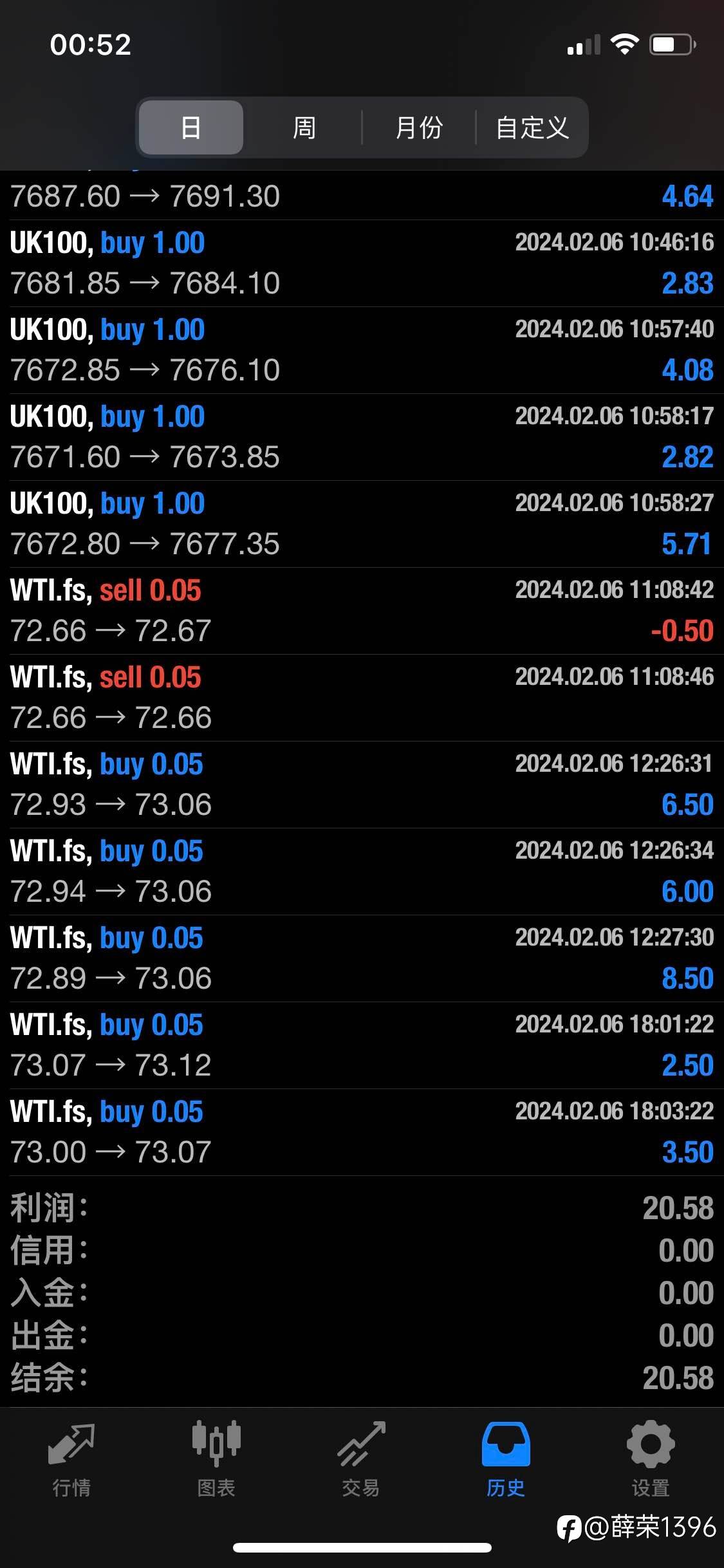
Task: View WTI.fs buy with 8.50 profit
Action: [362, 958]
